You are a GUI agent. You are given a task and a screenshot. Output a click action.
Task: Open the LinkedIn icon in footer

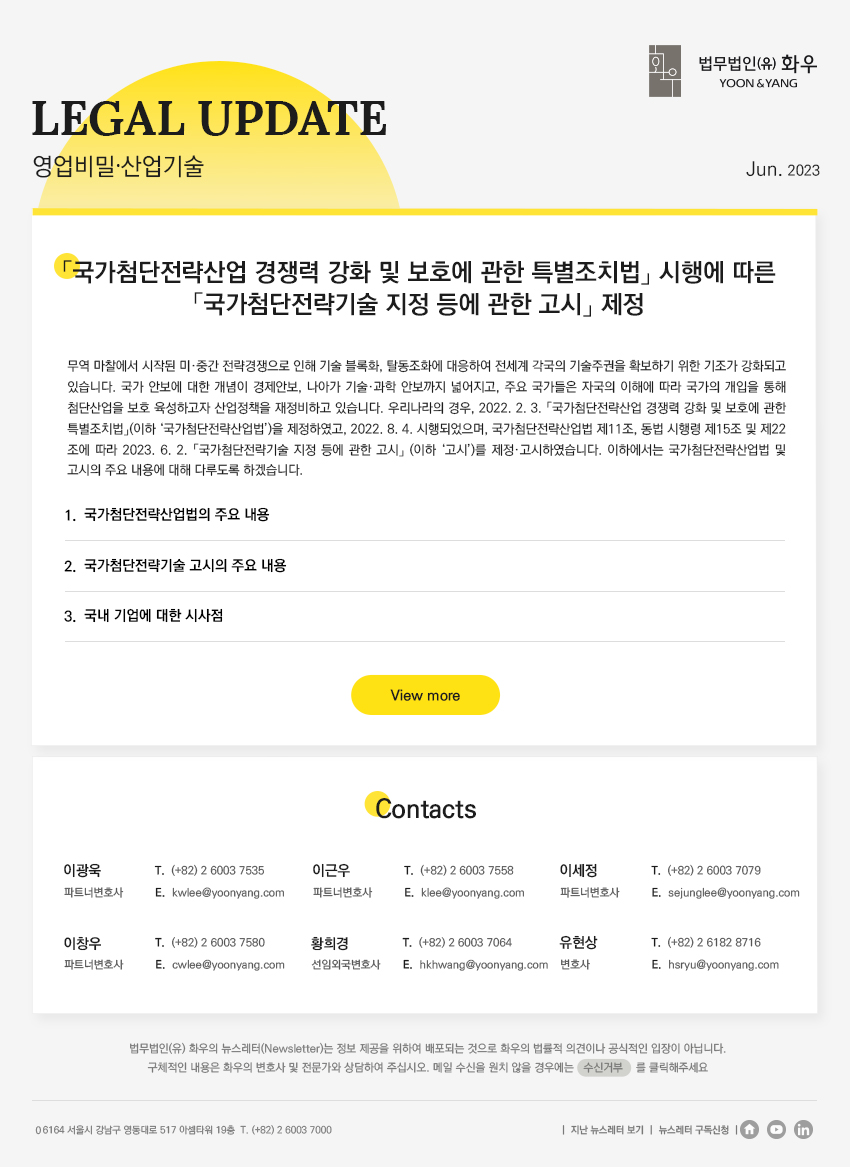803,1130
